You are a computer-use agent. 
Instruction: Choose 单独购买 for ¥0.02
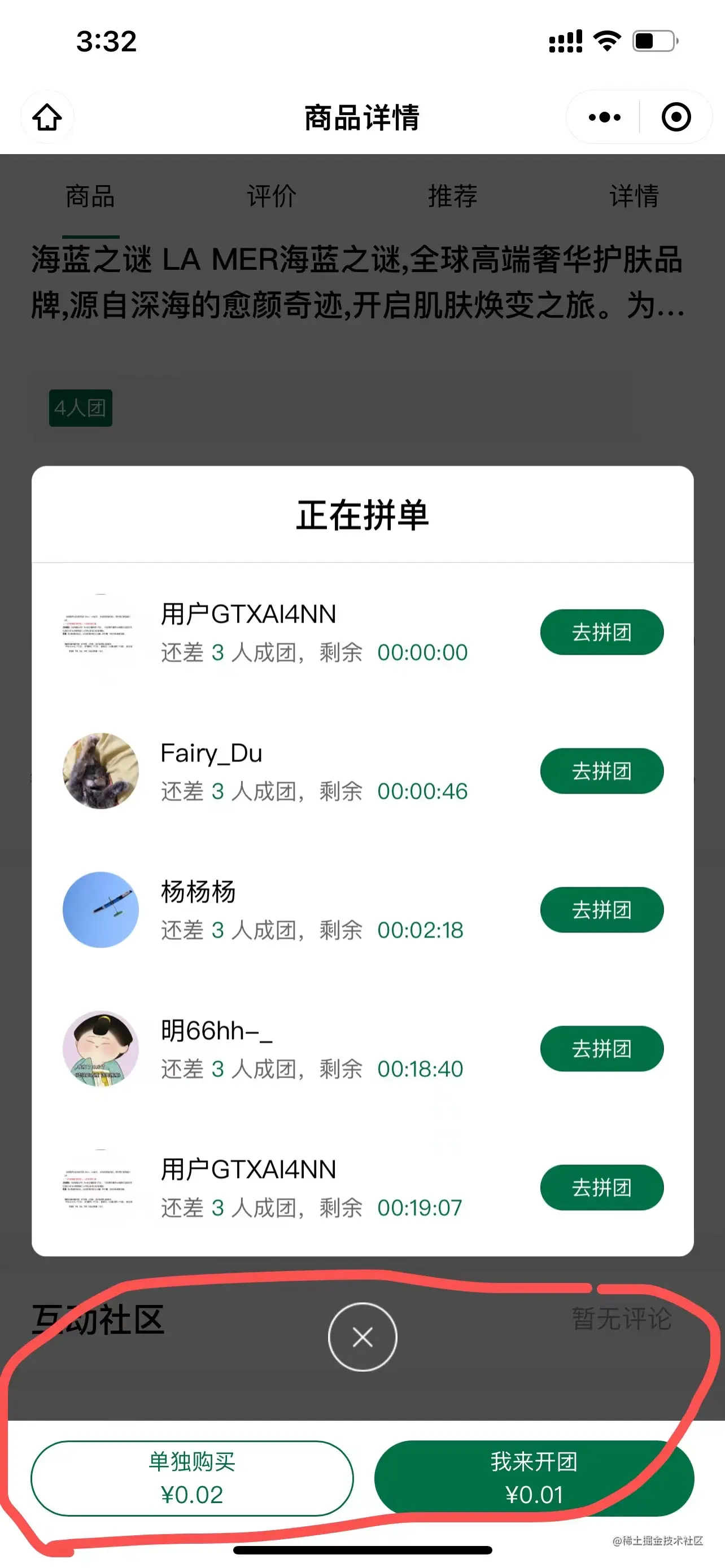[x=192, y=1478]
